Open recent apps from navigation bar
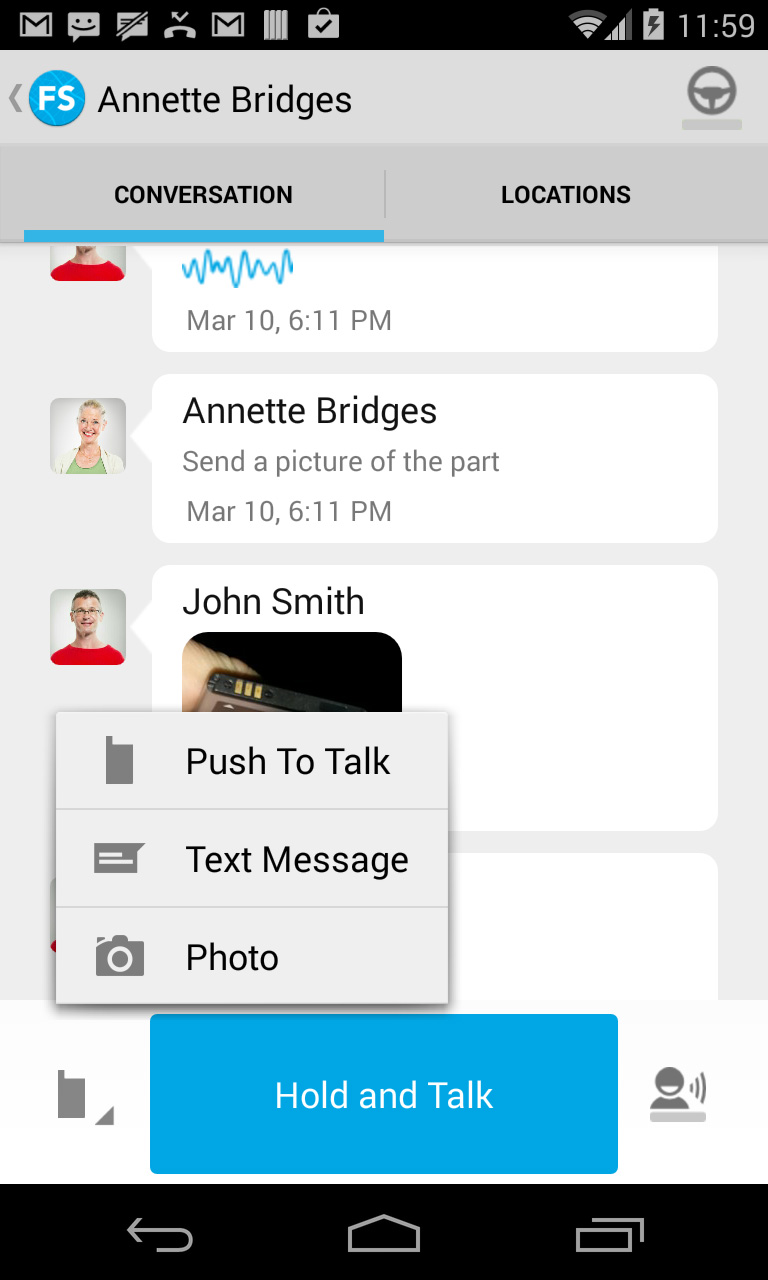The image size is (768, 1280). (611, 1234)
